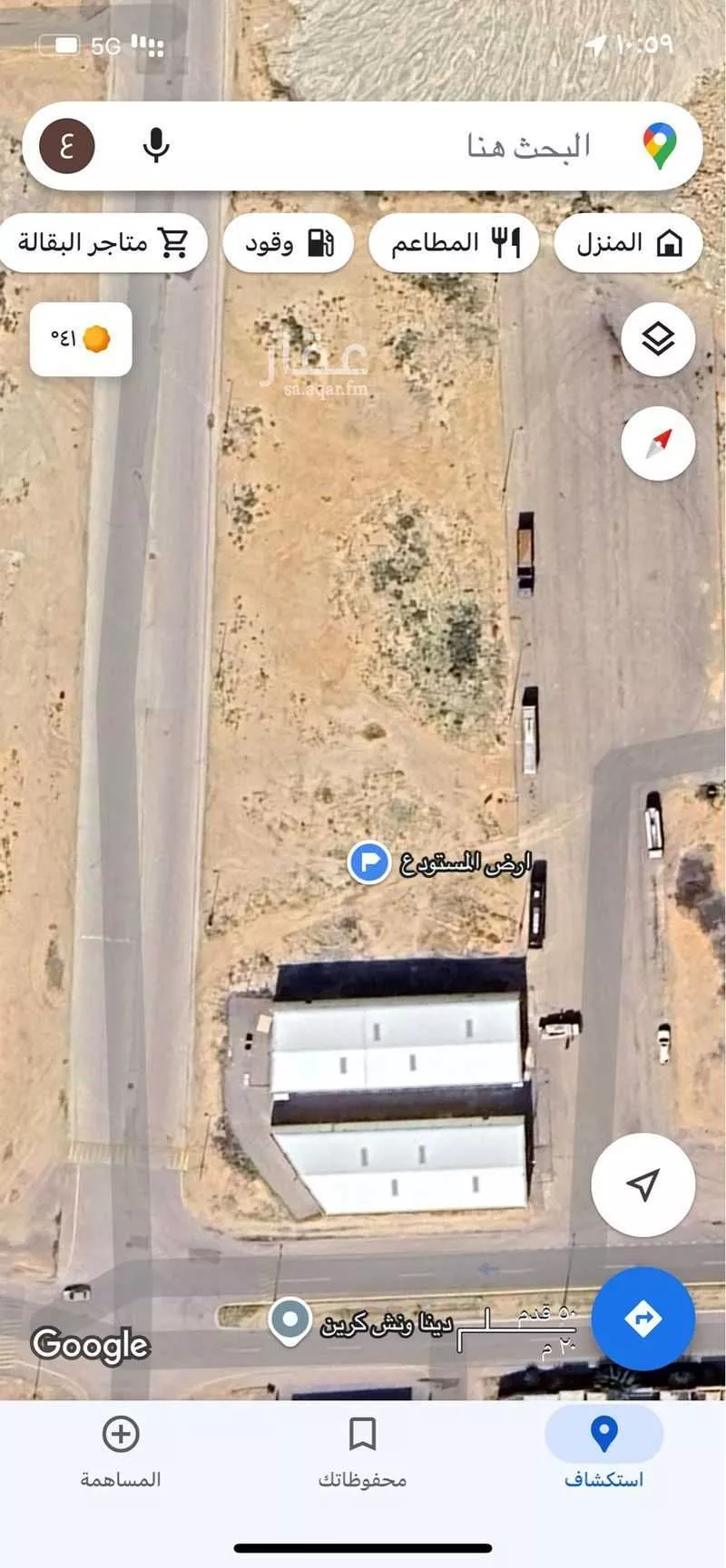The width and height of the screenshot is (726, 1568).
Task: Open the دينا ونش كرين place pin
Action: pos(290,1322)
